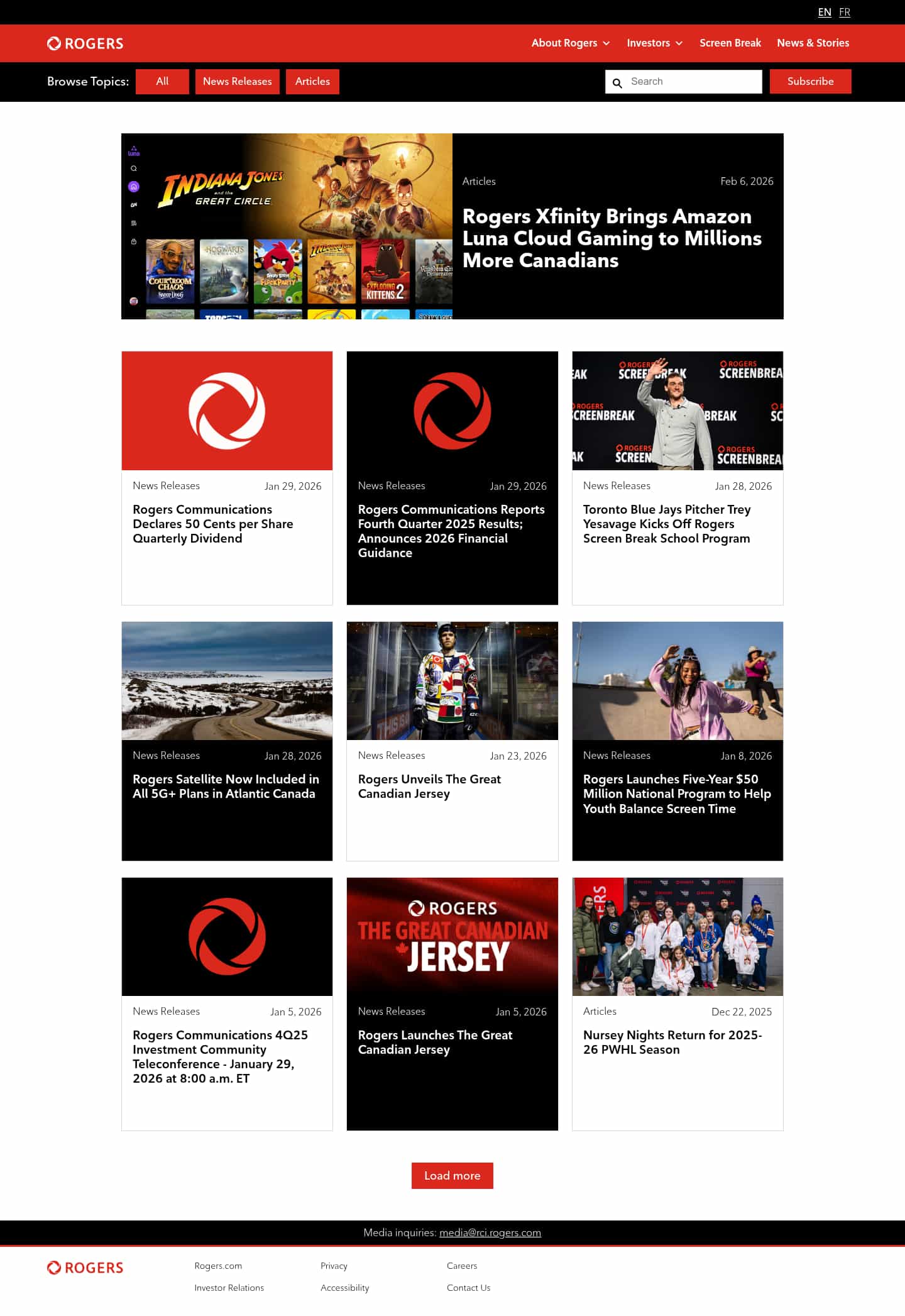The width and height of the screenshot is (905, 1316).
Task: Select the All topics filter
Action: (162, 81)
